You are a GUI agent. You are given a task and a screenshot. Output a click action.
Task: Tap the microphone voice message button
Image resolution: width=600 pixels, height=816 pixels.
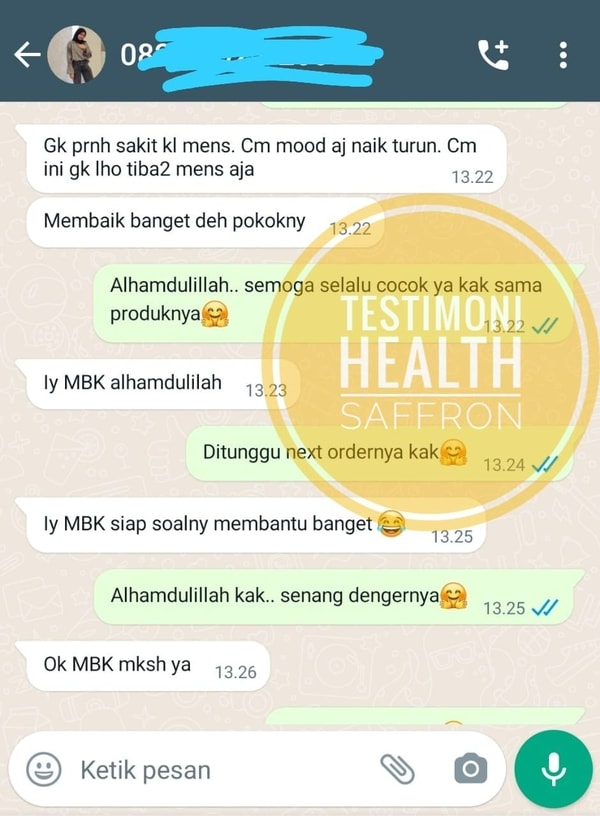pos(553,769)
